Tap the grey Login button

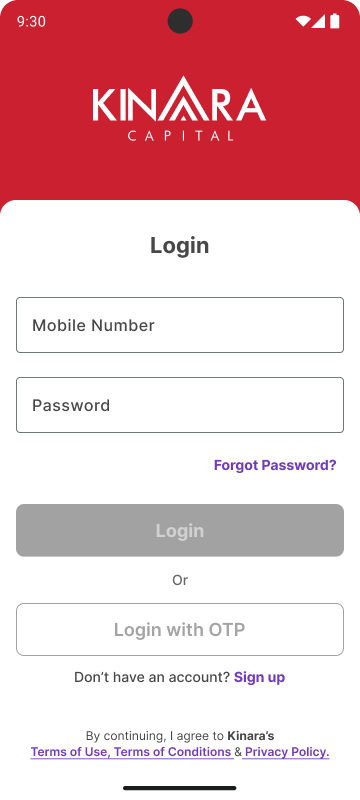click(x=180, y=531)
